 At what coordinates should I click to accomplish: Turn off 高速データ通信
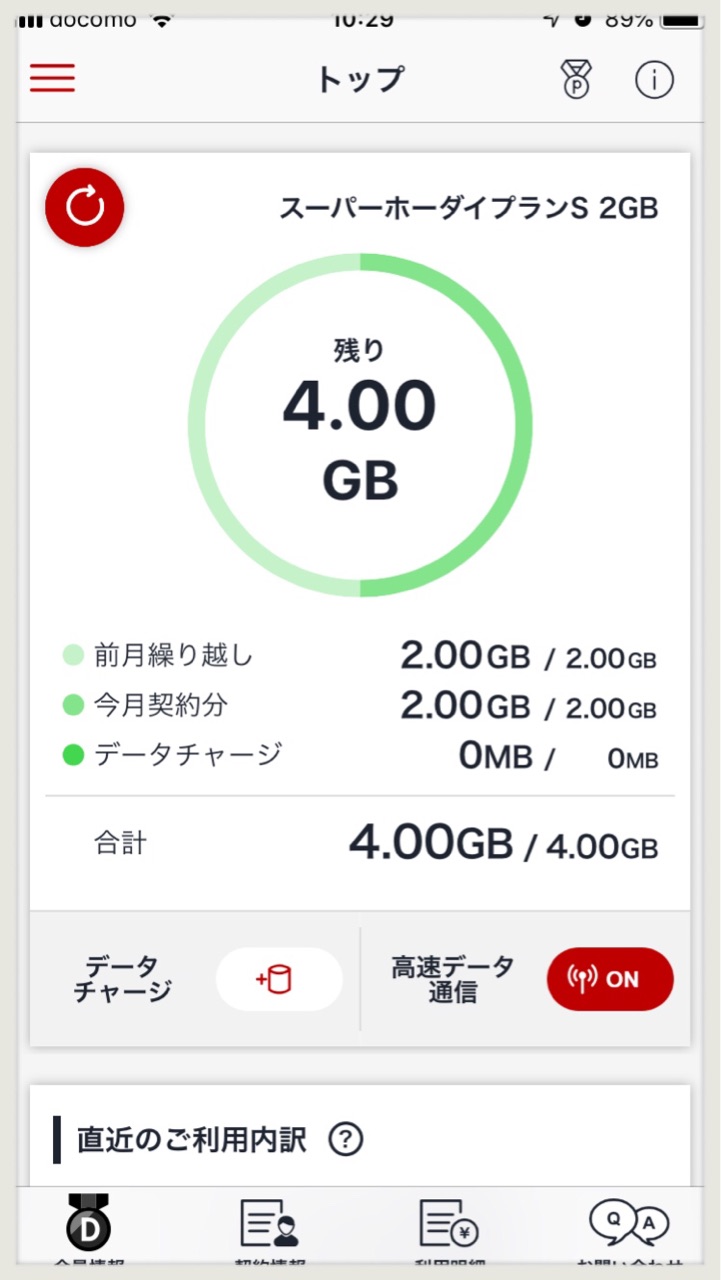click(609, 979)
